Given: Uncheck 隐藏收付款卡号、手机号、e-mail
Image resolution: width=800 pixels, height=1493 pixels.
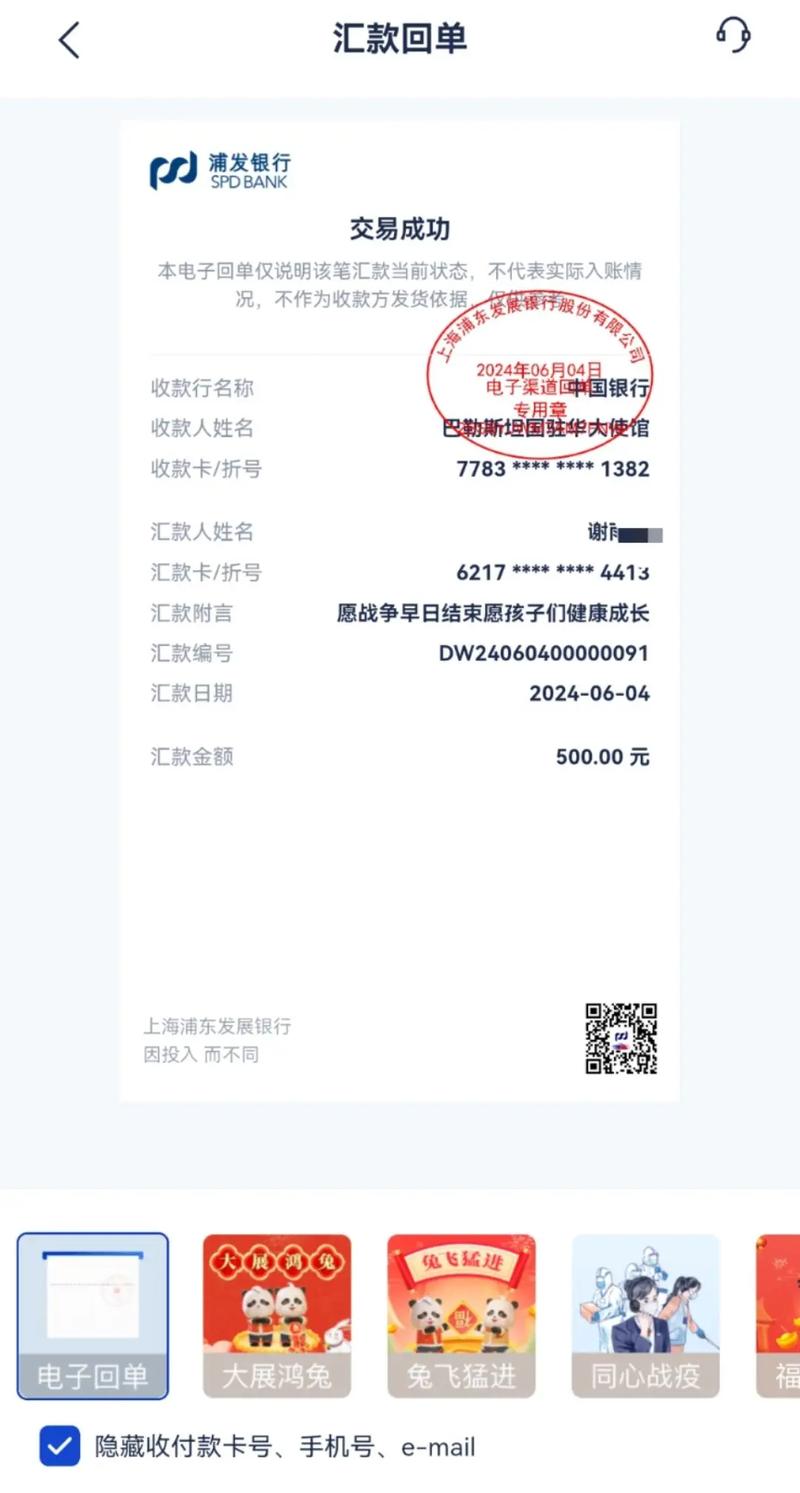Looking at the screenshot, I should [60, 1446].
